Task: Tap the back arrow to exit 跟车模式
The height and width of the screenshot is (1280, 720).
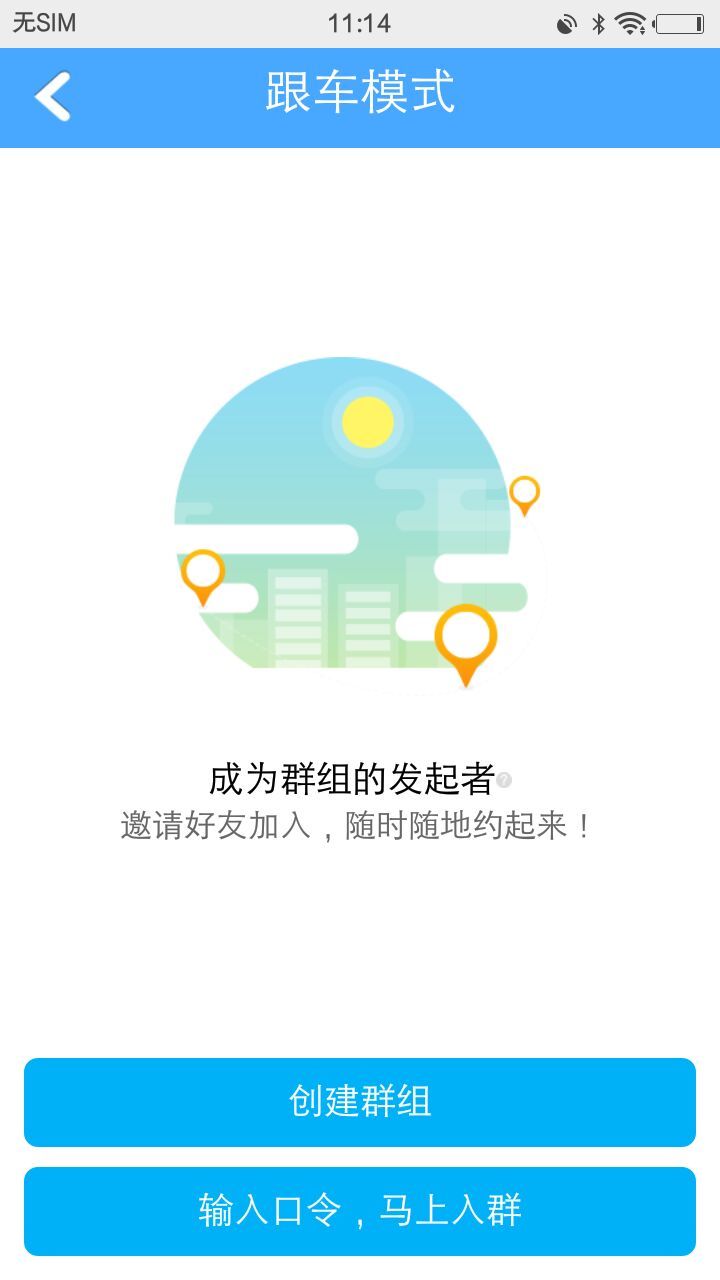Action: (53, 96)
